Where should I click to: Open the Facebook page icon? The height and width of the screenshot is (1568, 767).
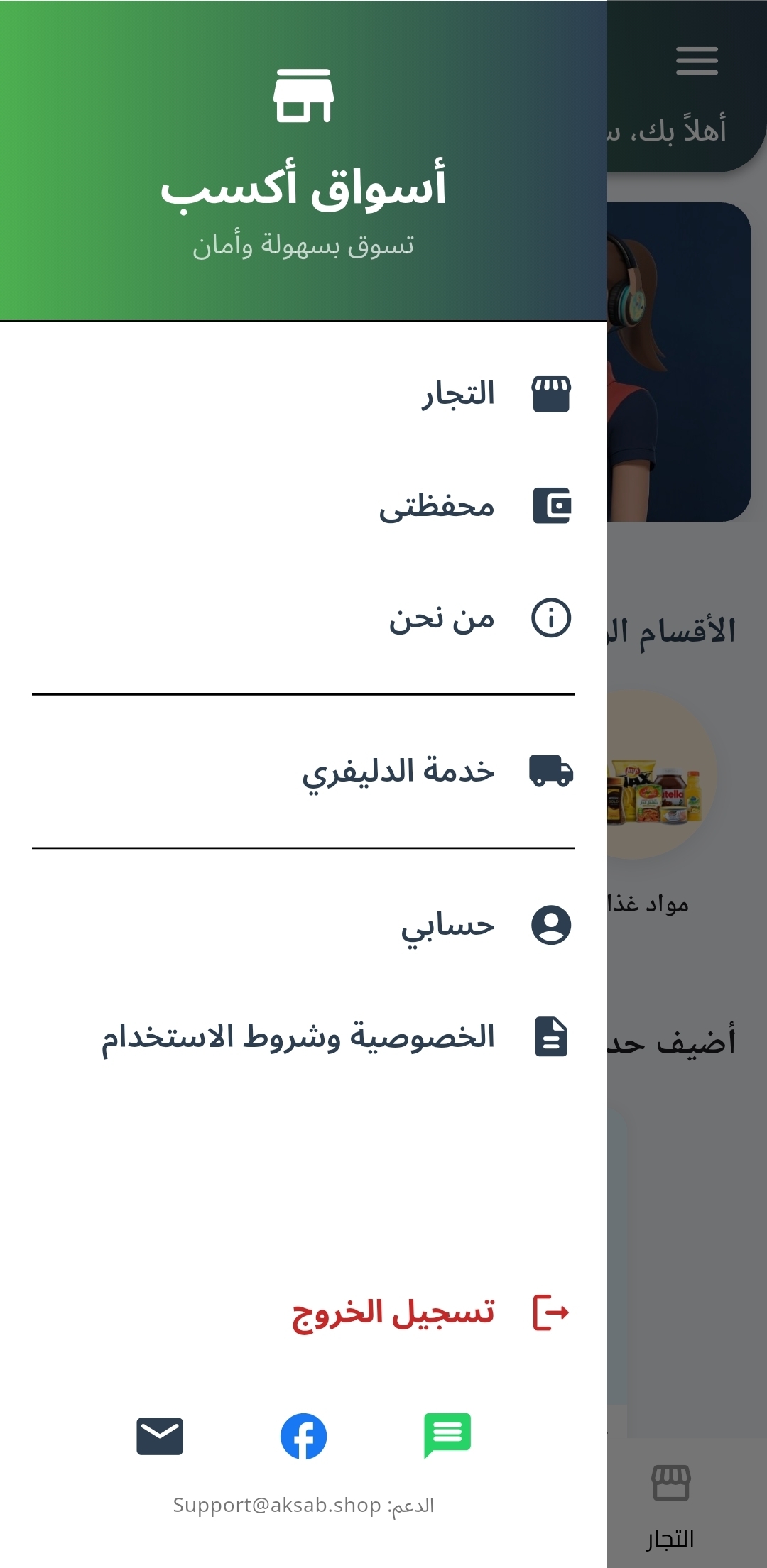pos(303,1436)
